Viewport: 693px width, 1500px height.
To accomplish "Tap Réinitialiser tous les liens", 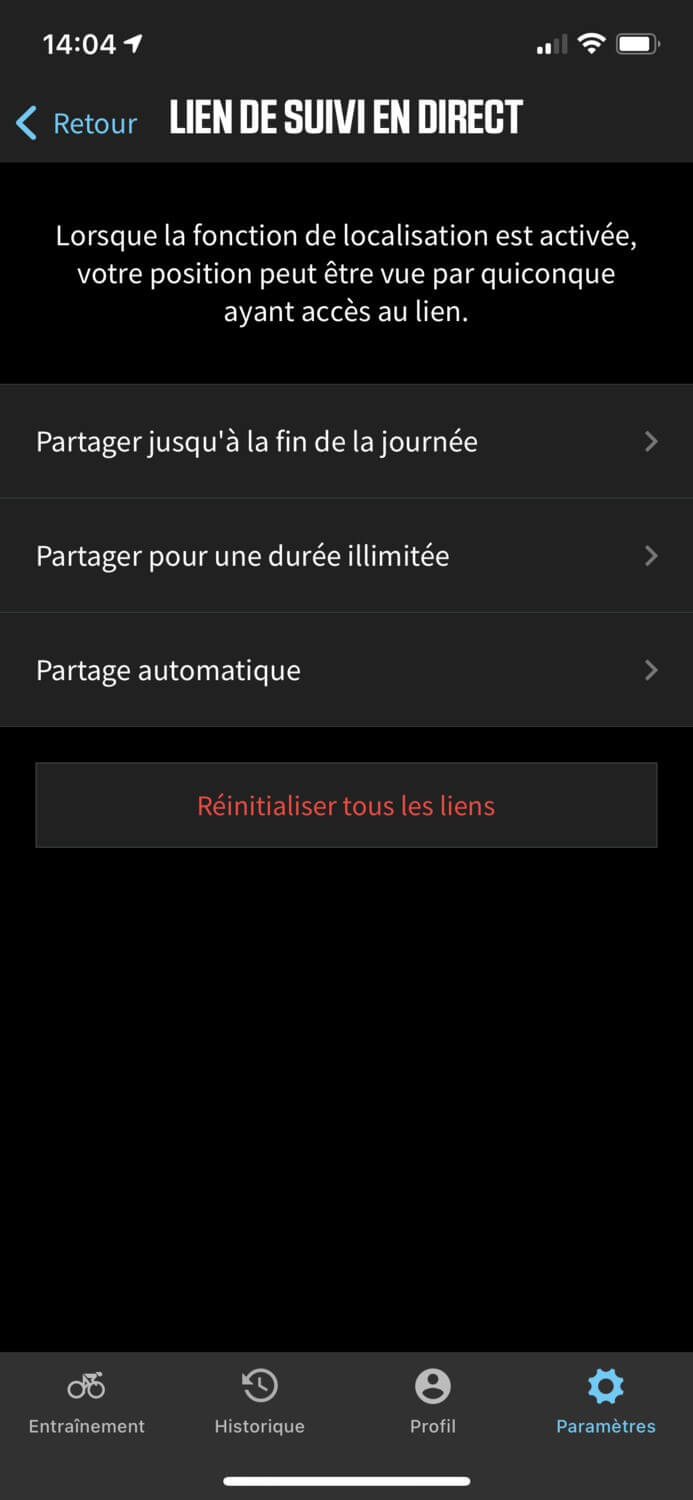I will (x=346, y=805).
